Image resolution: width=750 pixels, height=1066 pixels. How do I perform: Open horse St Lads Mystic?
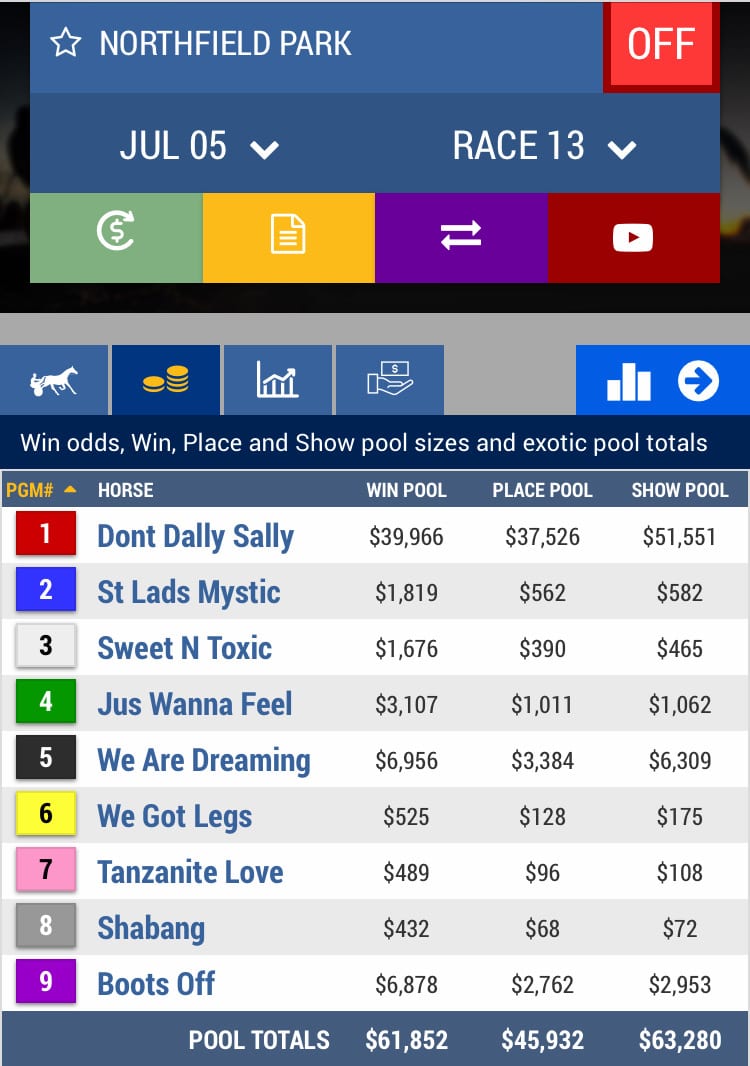pyautogui.click(x=189, y=592)
